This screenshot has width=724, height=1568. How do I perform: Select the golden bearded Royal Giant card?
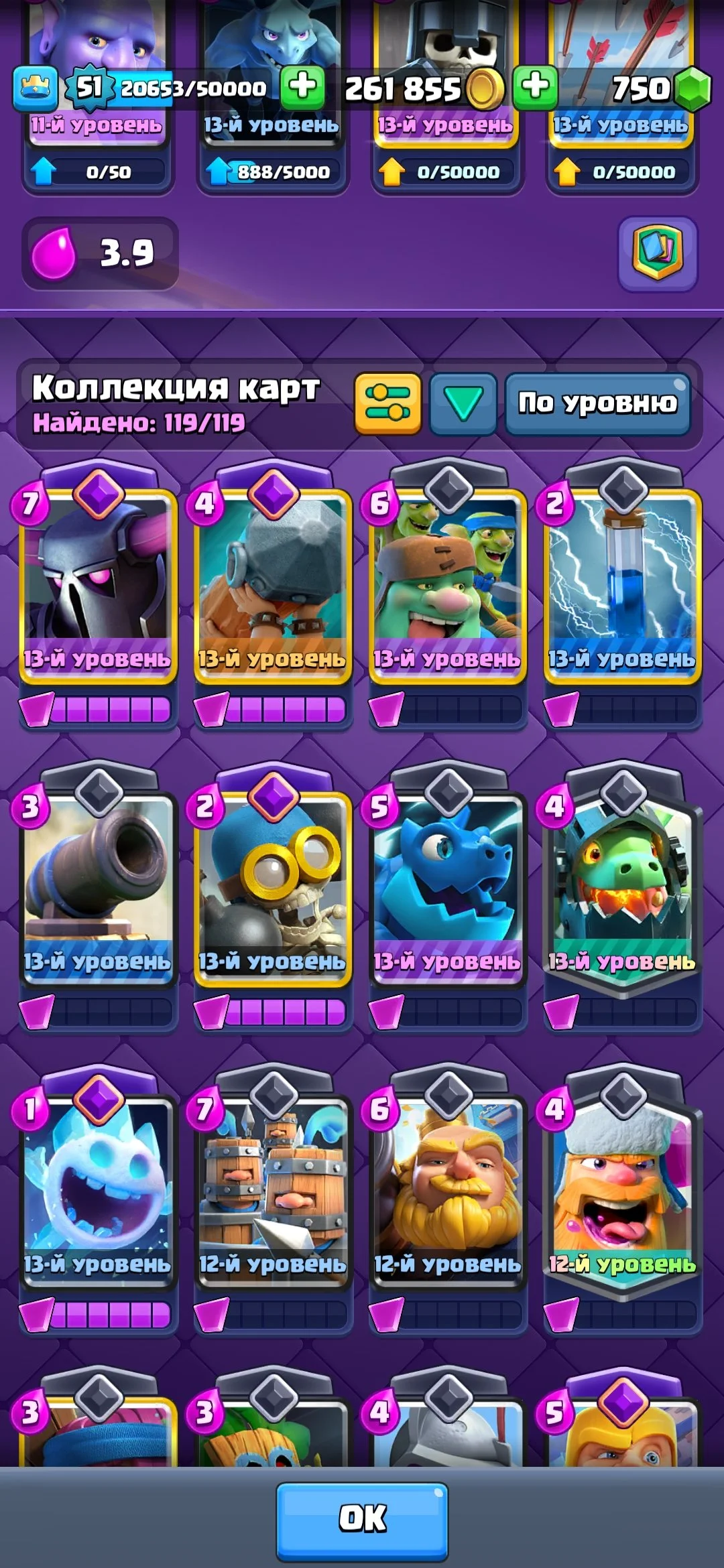(448, 1186)
